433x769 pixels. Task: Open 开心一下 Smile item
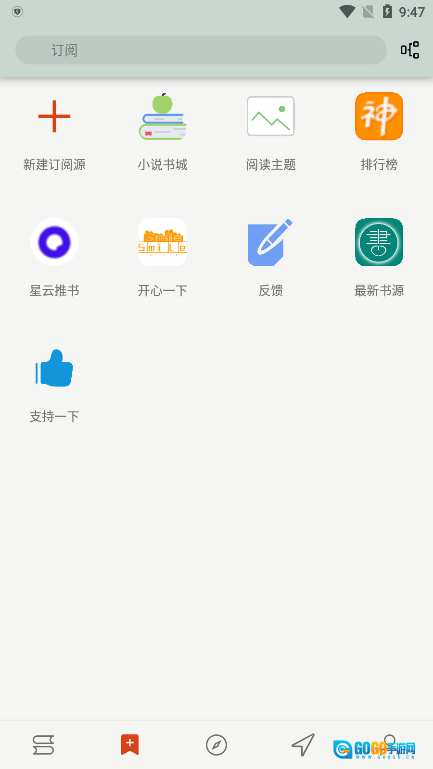tap(162, 257)
